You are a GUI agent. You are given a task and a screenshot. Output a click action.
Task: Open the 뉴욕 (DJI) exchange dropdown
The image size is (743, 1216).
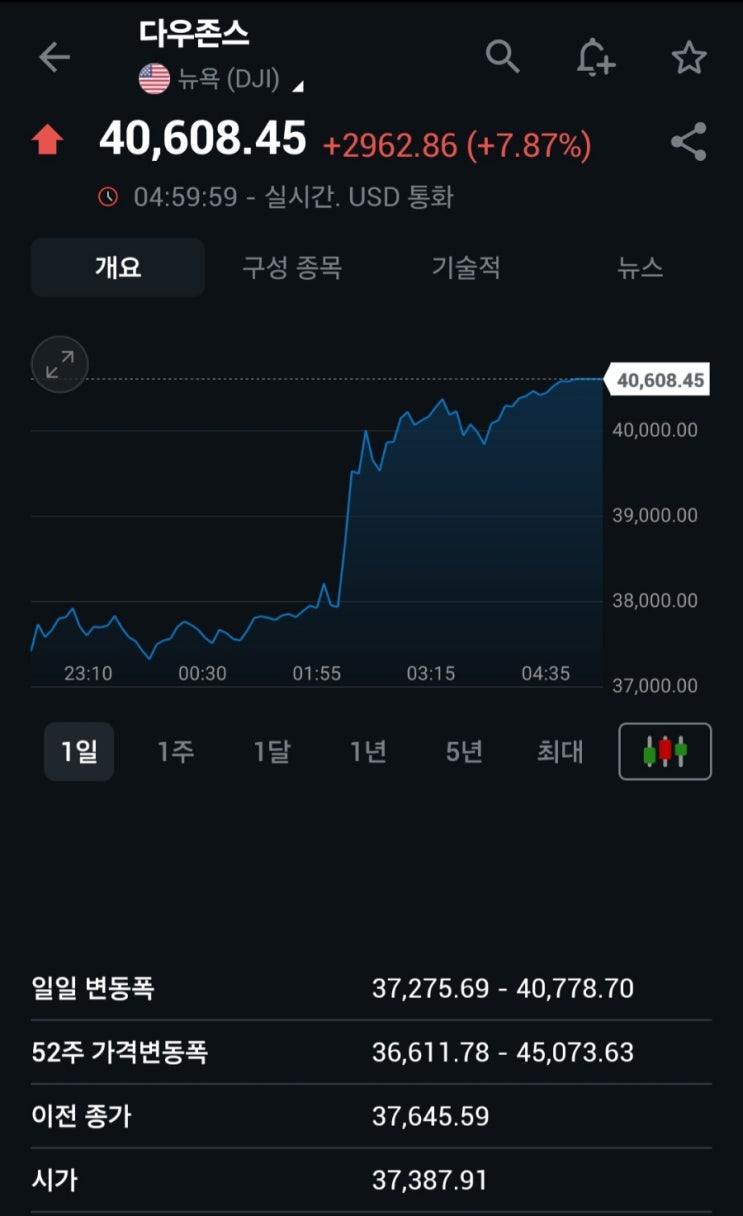(x=220, y=81)
